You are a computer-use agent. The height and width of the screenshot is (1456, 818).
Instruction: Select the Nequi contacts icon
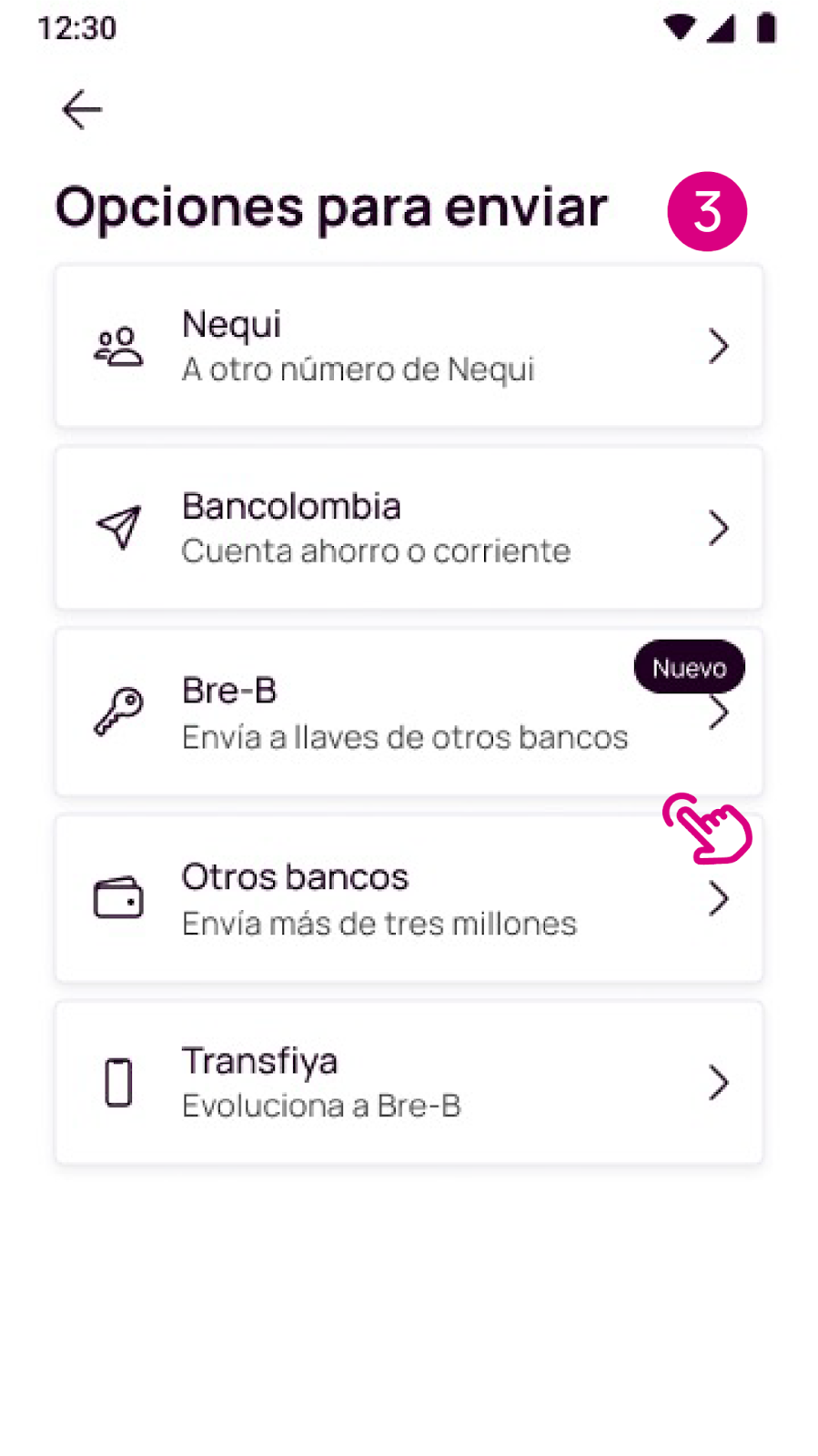118,346
